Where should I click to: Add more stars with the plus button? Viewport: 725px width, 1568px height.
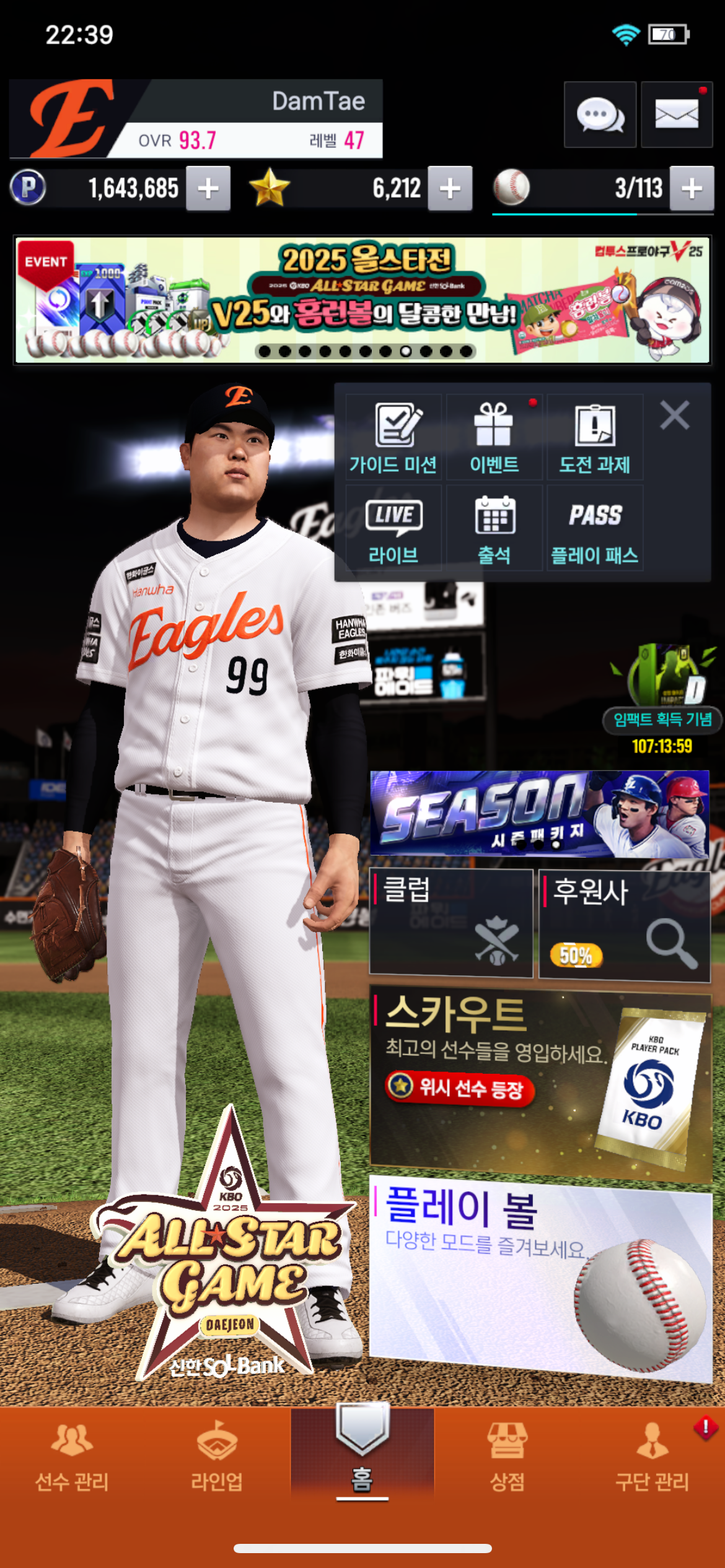pyautogui.click(x=450, y=188)
